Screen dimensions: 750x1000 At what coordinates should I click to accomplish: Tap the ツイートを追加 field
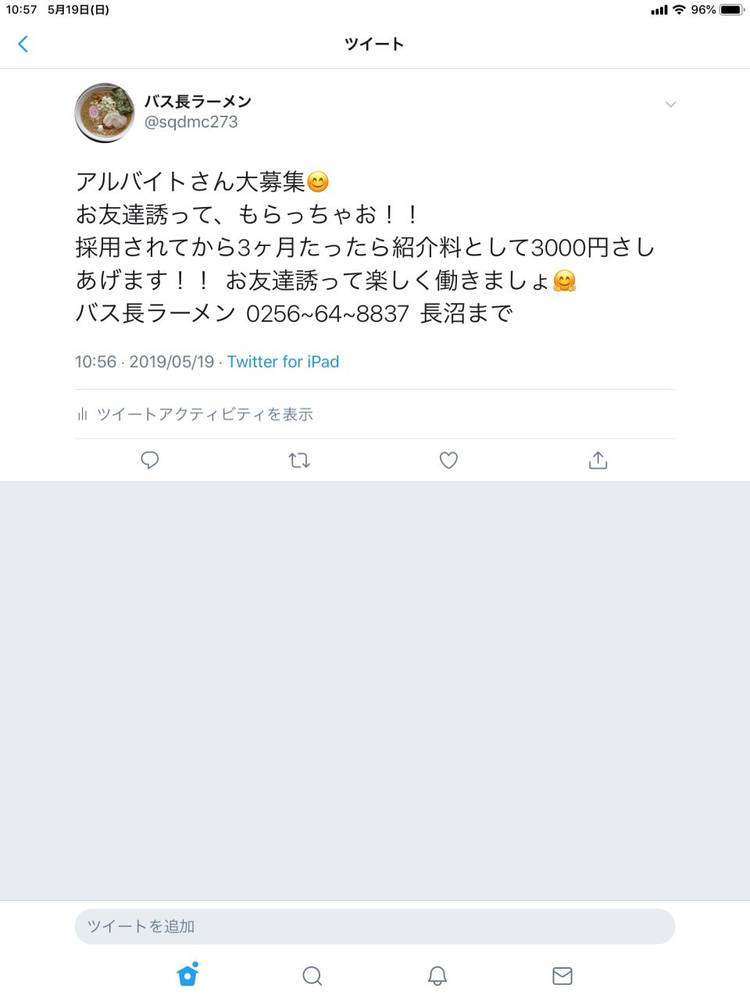pos(374,926)
